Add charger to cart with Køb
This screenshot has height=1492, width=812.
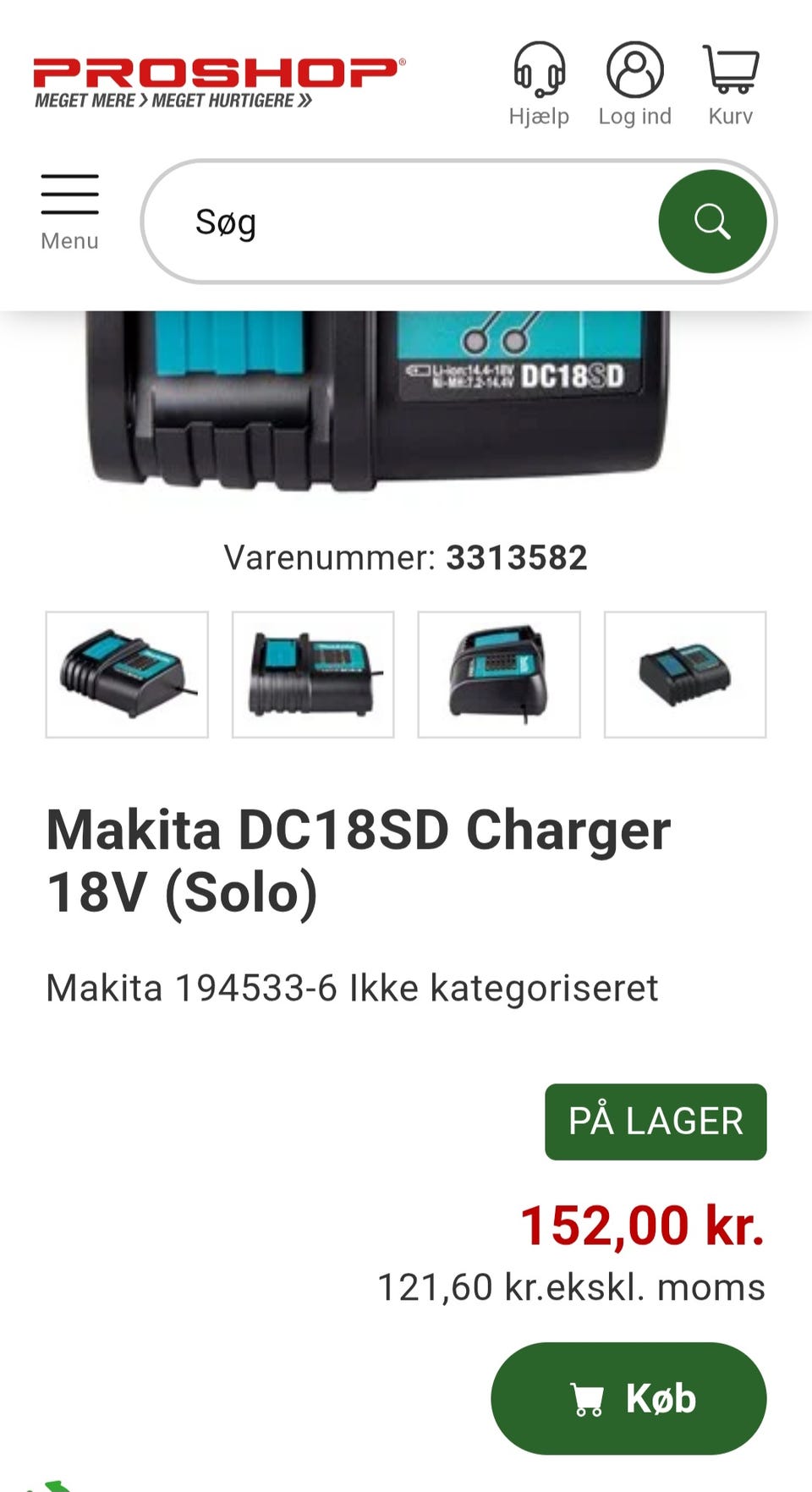[x=628, y=1398]
